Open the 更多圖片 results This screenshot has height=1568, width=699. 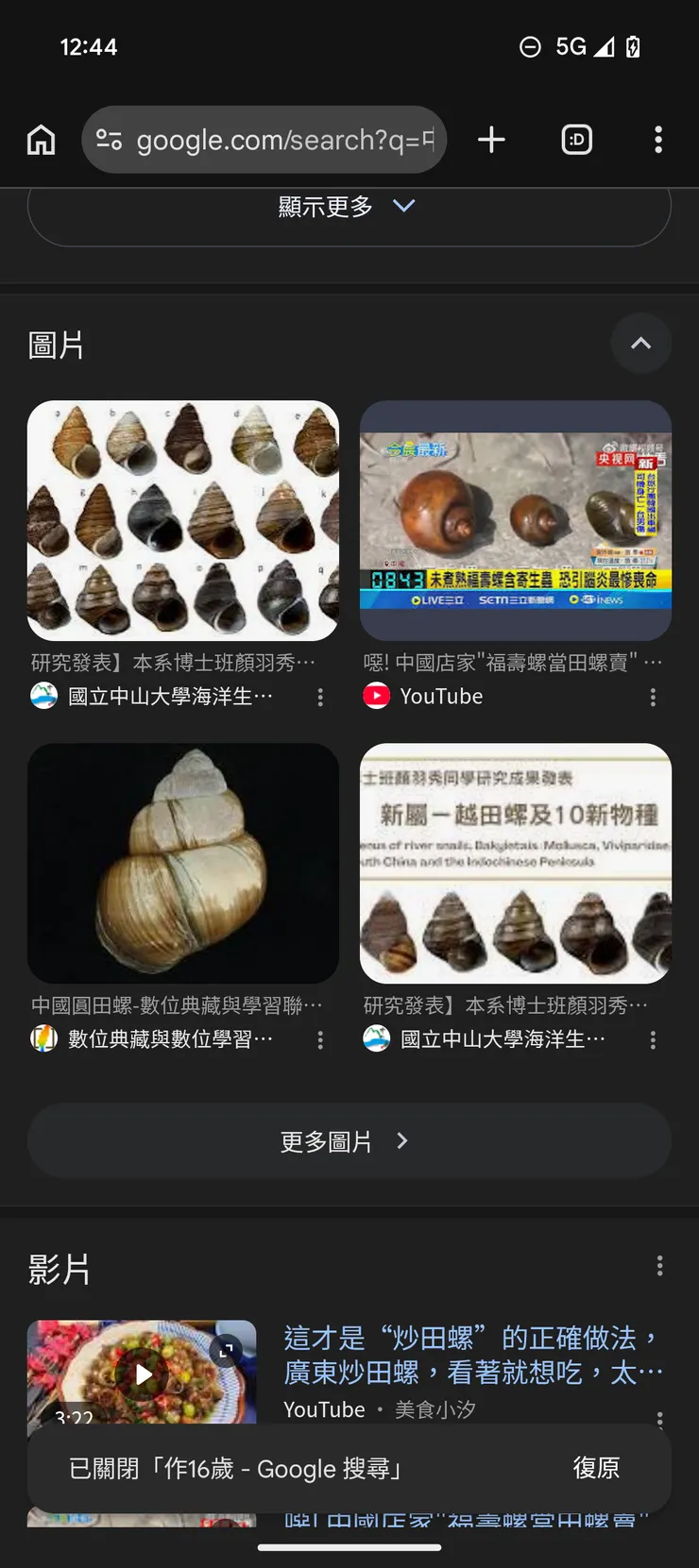point(349,1140)
